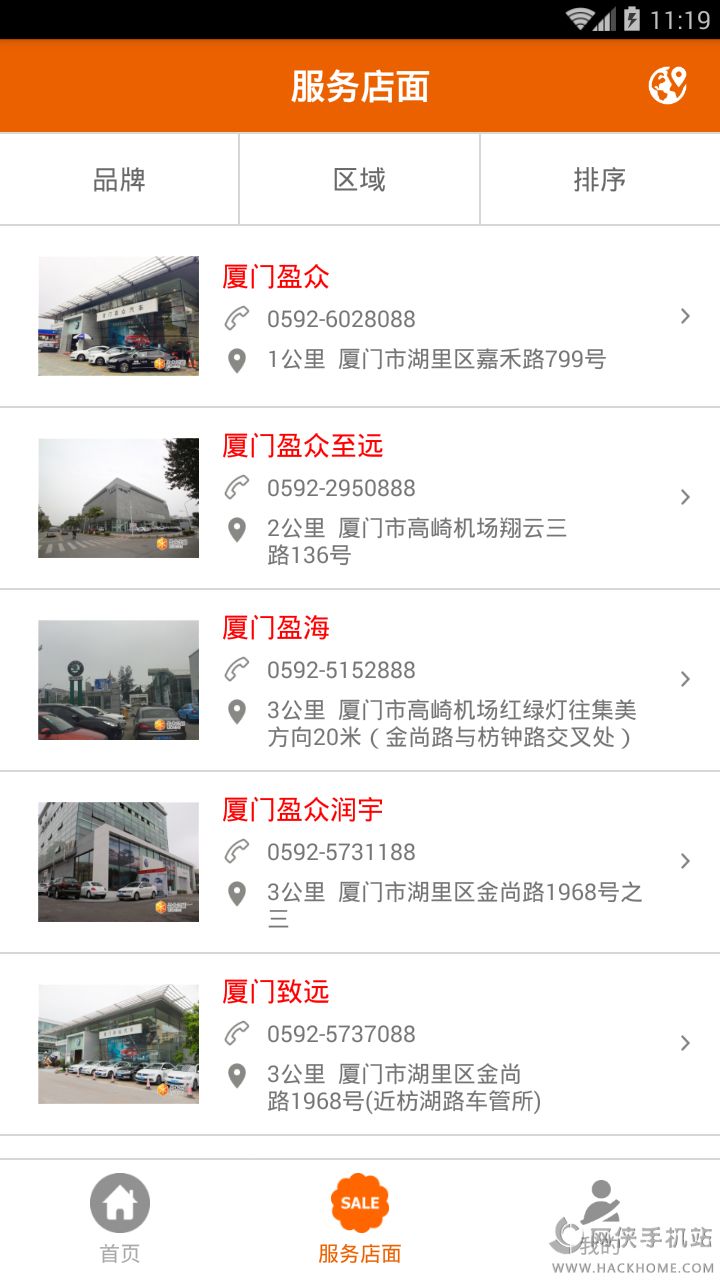Switch to the 首页 home tab
The height and width of the screenshot is (1280, 720).
120,1218
